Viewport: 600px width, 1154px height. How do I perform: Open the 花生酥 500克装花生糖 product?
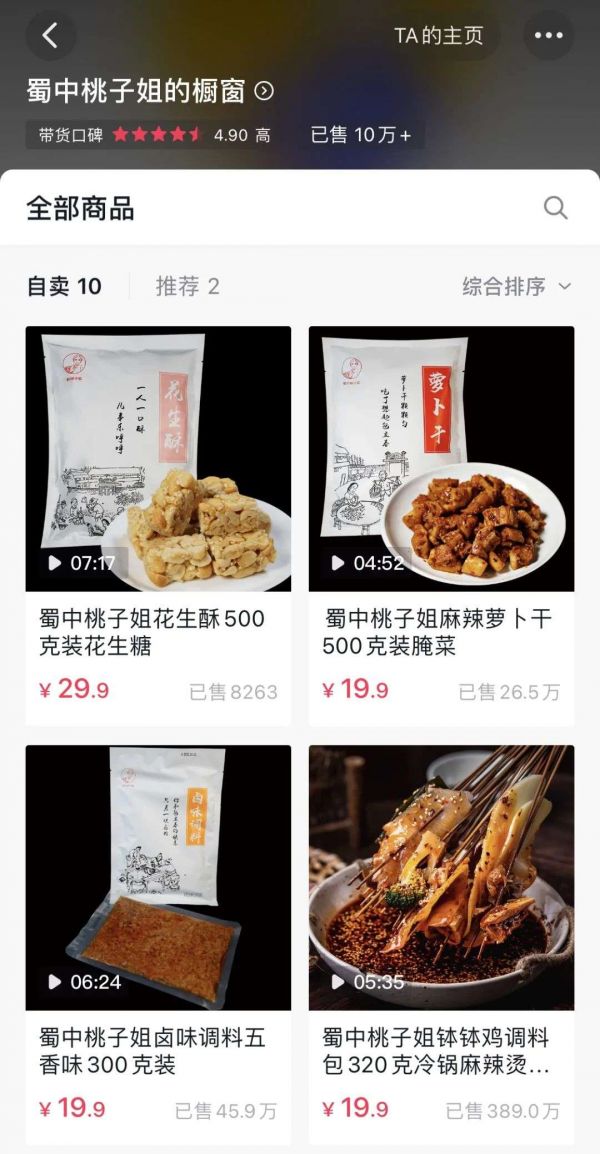click(158, 460)
